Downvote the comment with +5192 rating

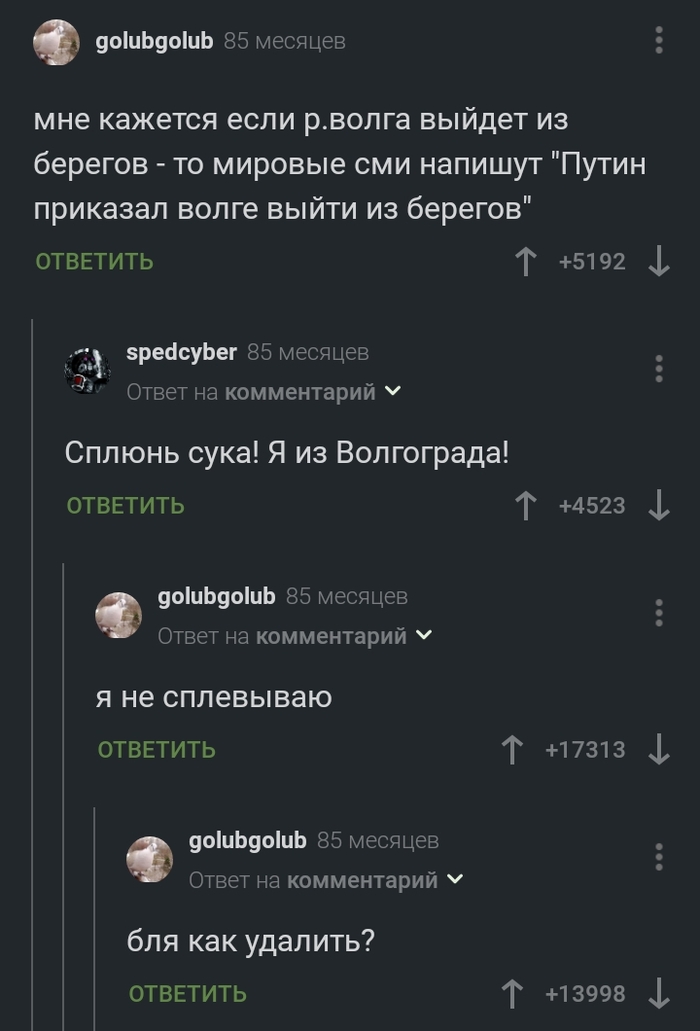(x=658, y=262)
